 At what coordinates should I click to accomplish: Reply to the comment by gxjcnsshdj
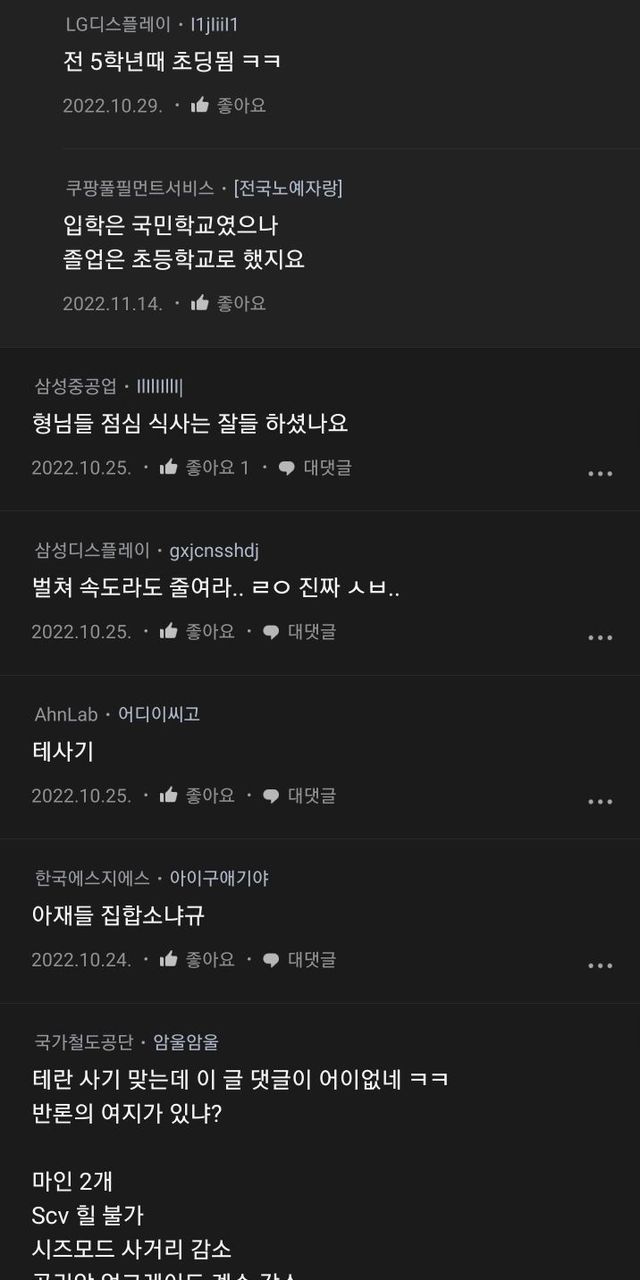[x=299, y=631]
